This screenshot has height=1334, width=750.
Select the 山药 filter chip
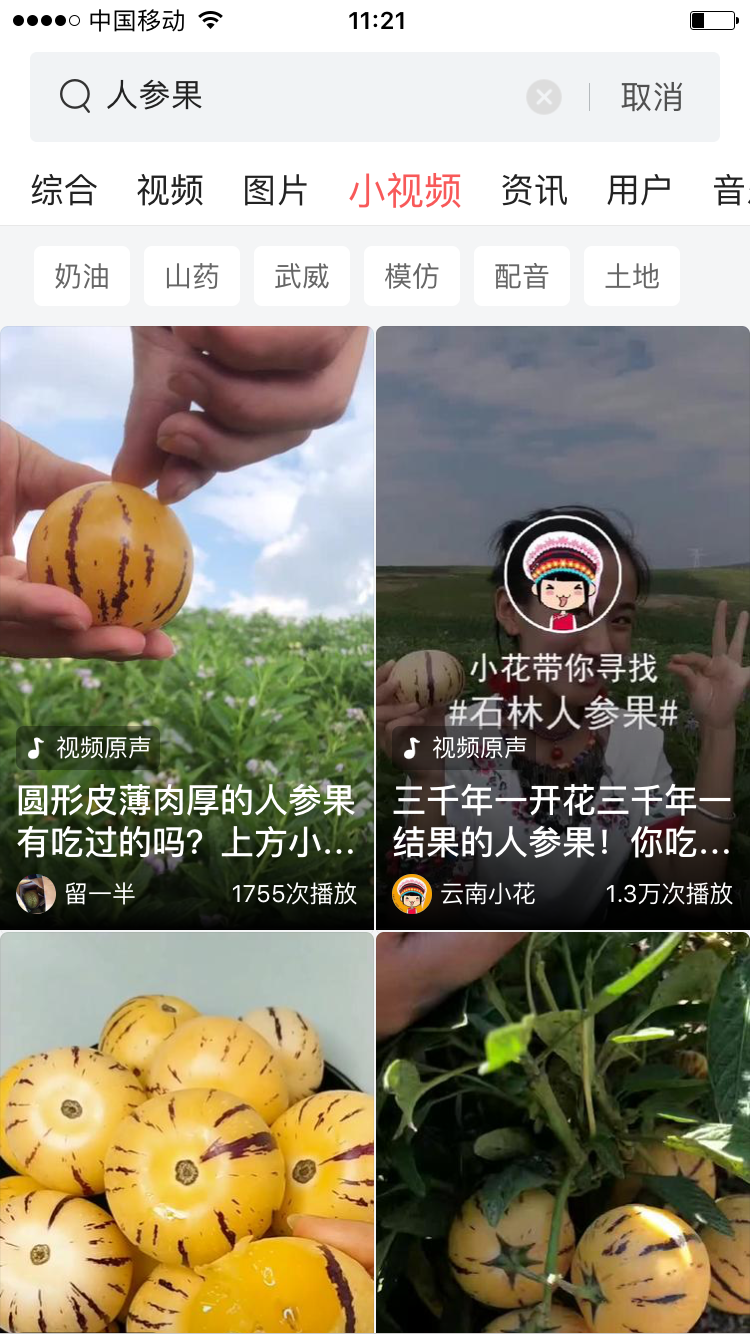coord(191,276)
